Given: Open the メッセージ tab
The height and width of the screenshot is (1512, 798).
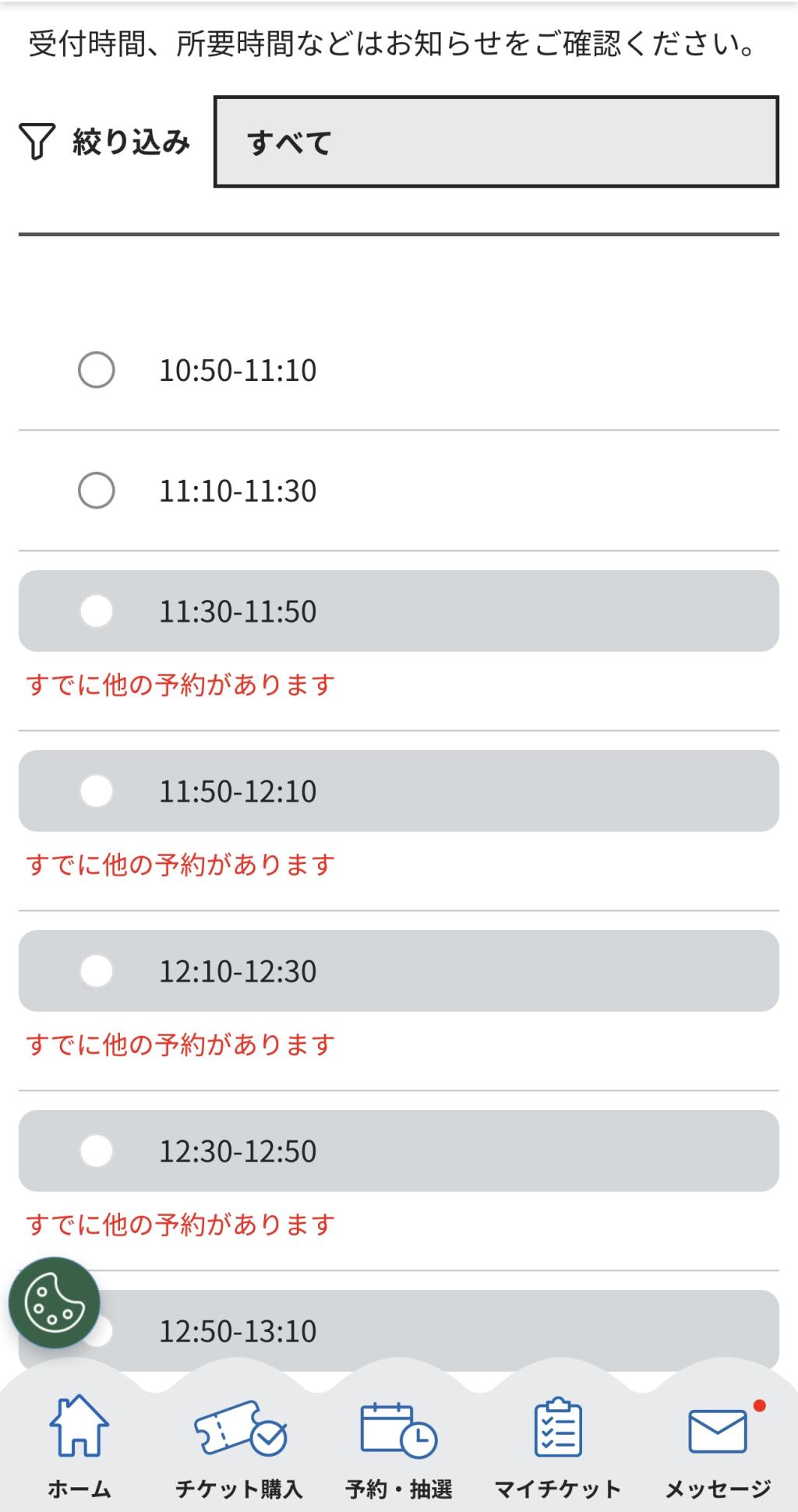Looking at the screenshot, I should (718, 1446).
